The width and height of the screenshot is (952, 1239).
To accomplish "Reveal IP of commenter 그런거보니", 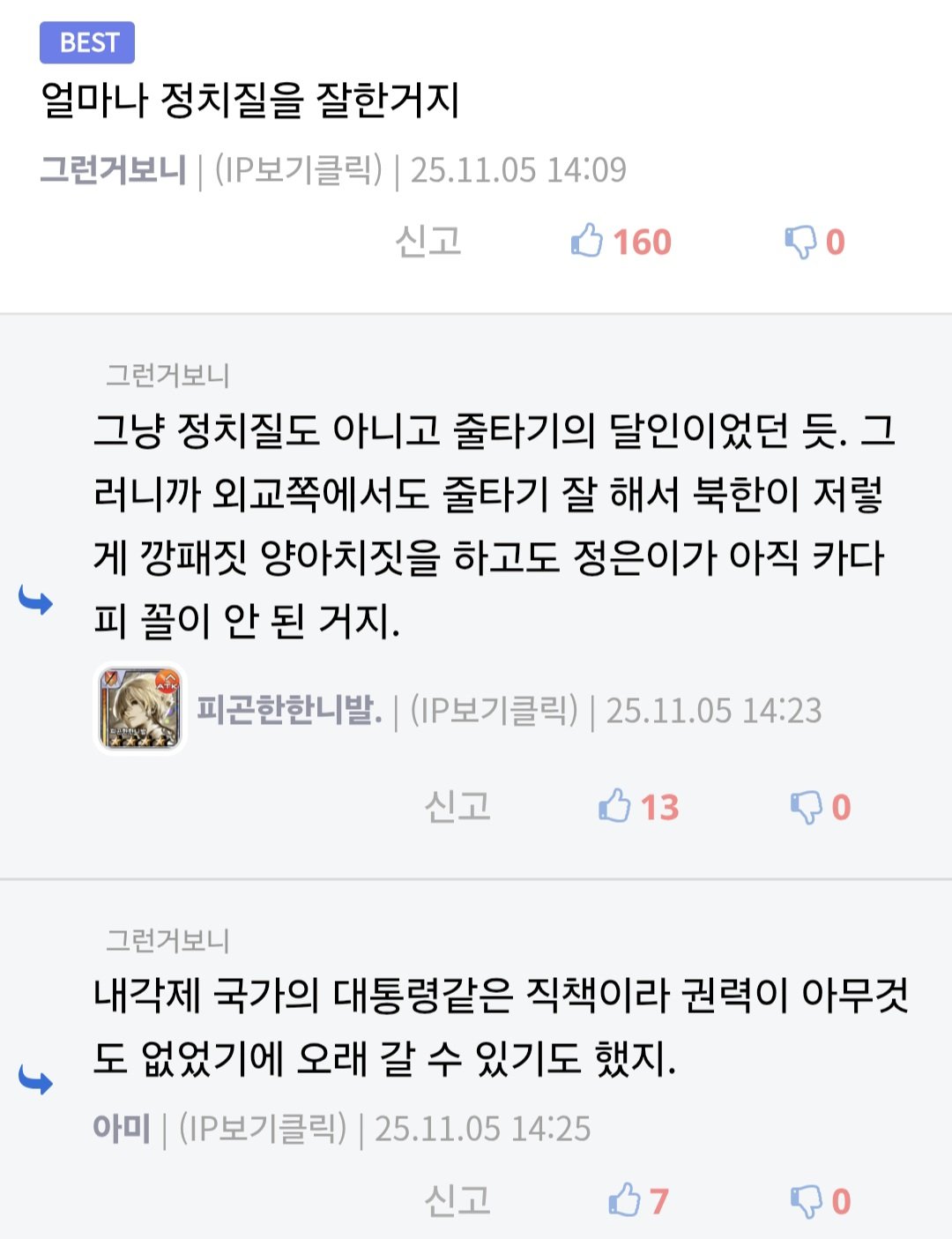I will coord(299,169).
